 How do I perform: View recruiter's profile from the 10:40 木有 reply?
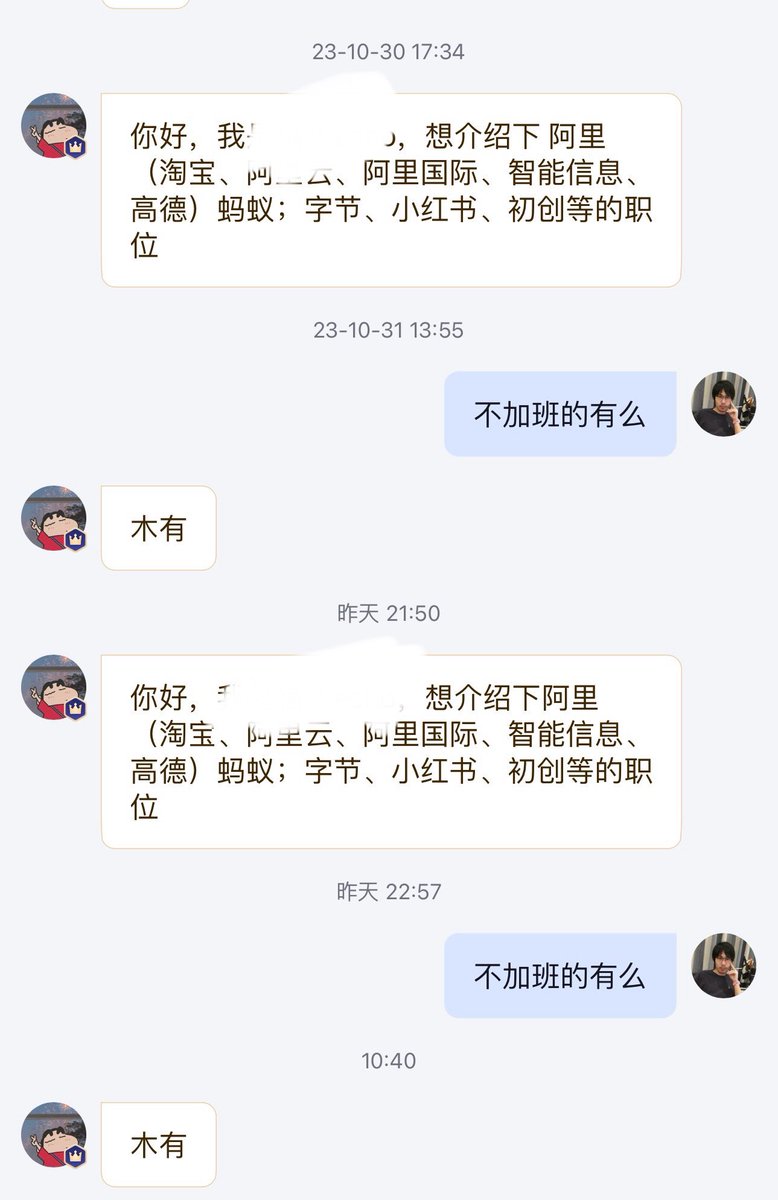(x=54, y=1135)
